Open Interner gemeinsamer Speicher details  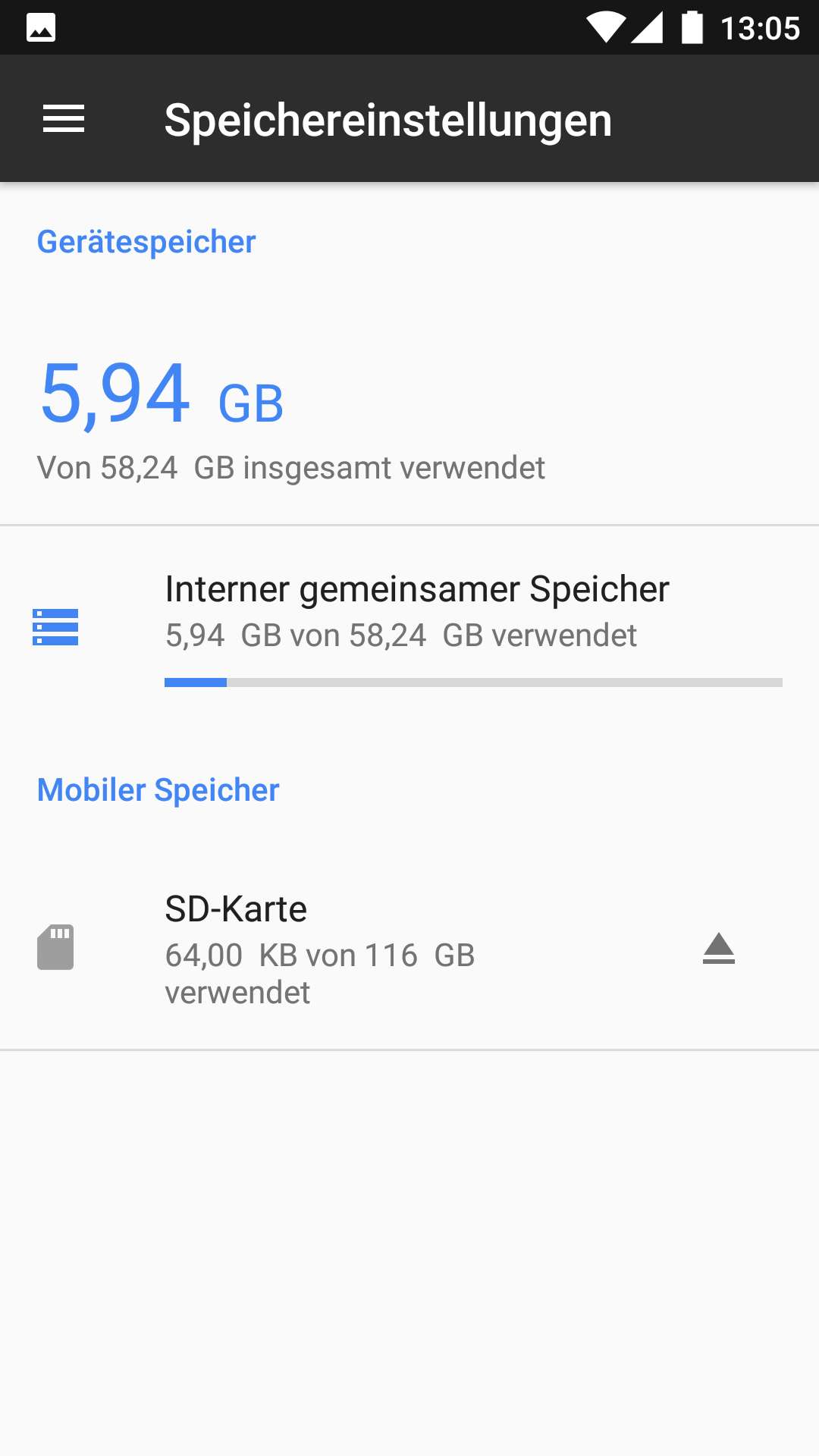click(409, 628)
